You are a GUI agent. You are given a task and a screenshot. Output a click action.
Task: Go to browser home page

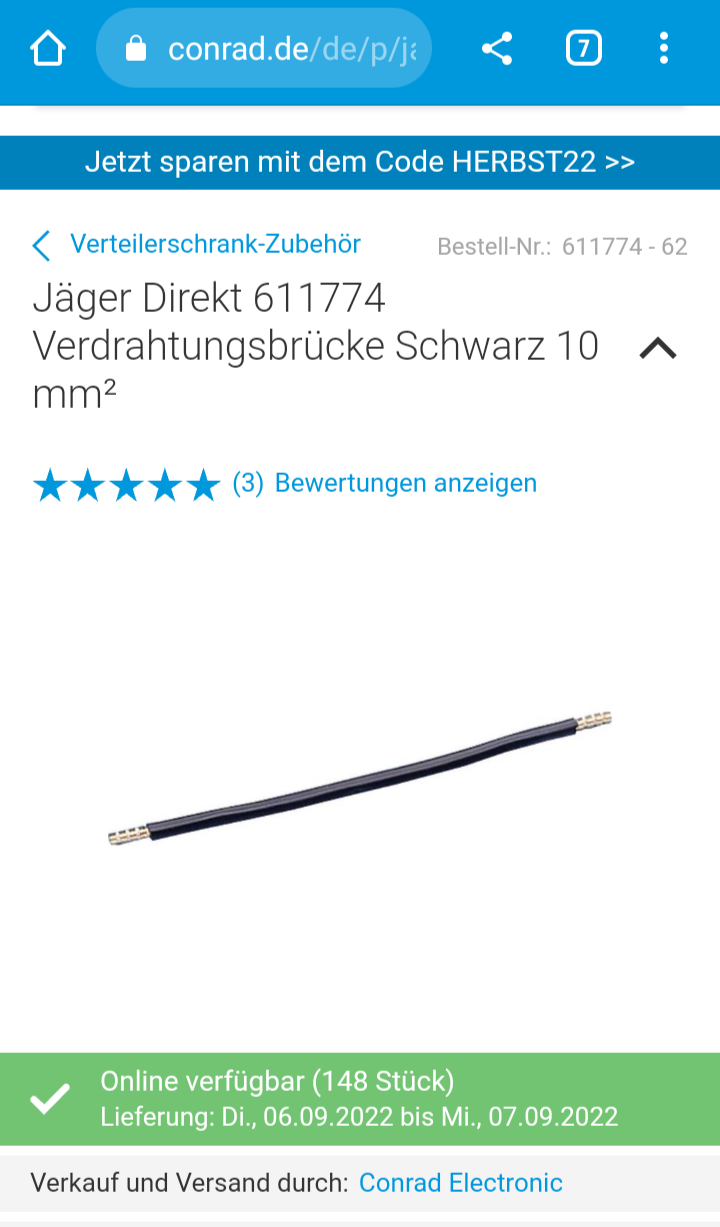click(x=47, y=48)
